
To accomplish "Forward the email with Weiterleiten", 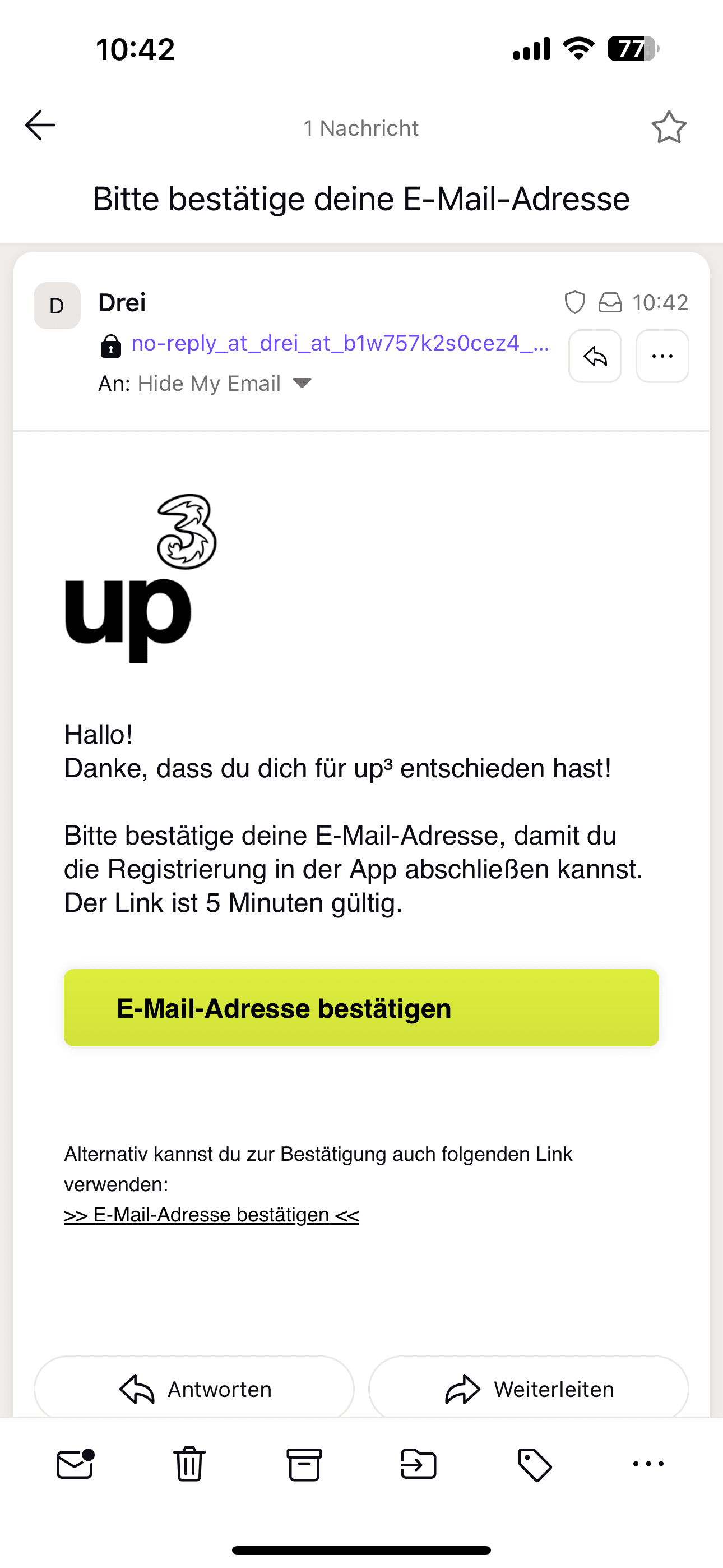I will [x=529, y=1389].
